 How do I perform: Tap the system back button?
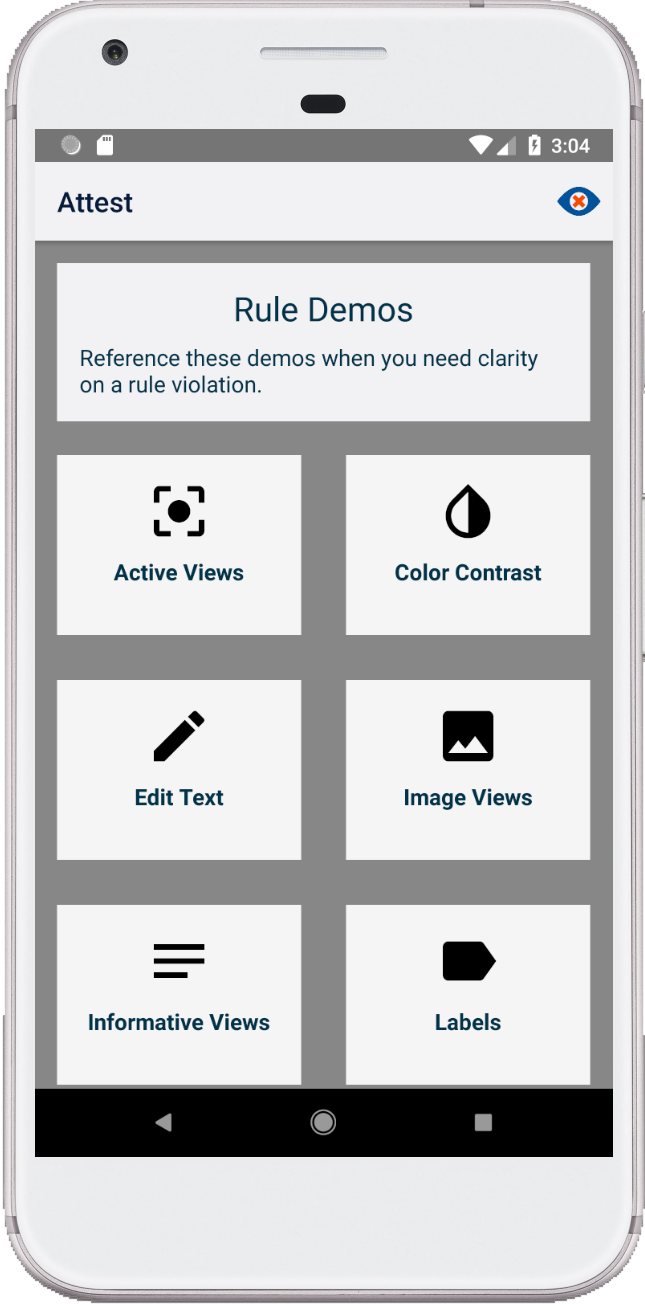(163, 1122)
